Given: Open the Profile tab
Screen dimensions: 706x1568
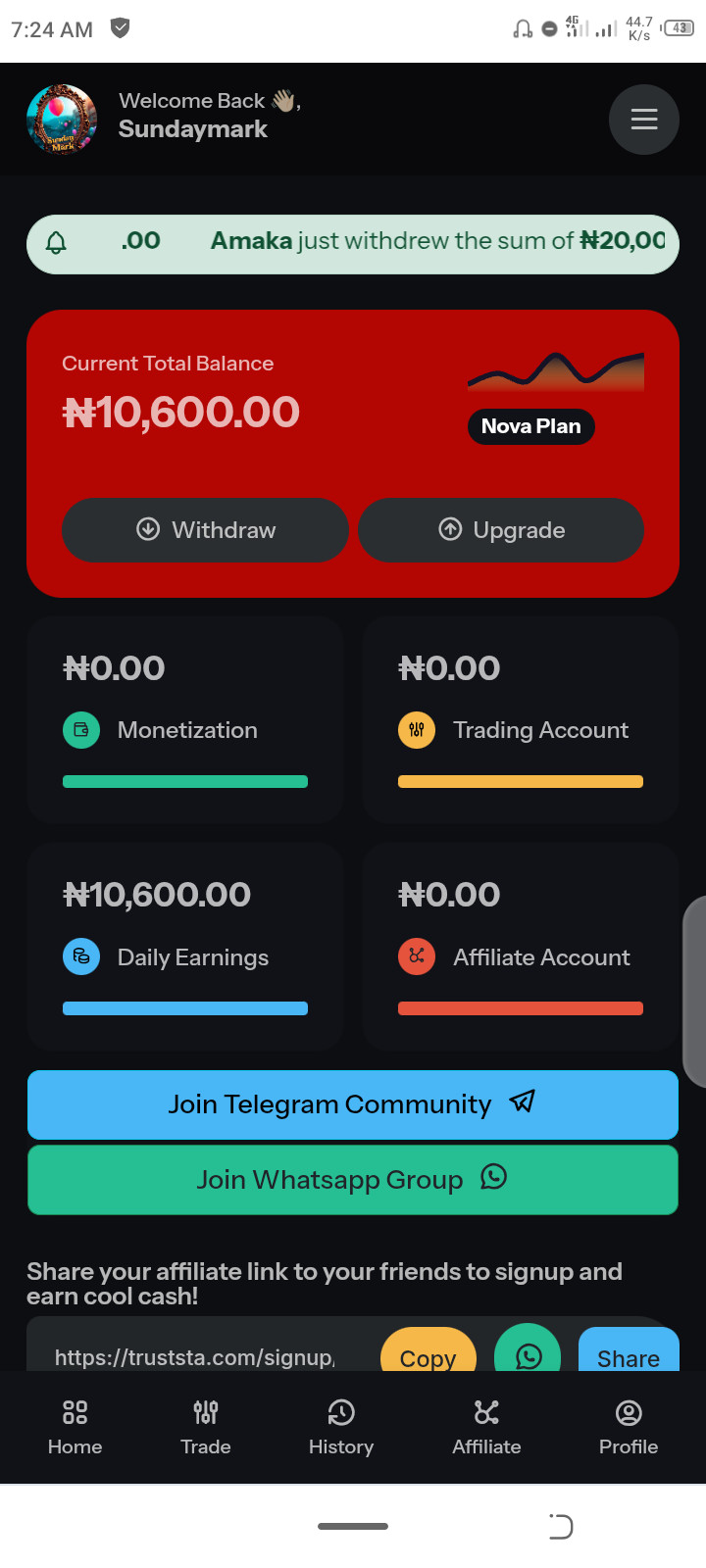Looking at the screenshot, I should pyautogui.click(x=629, y=1427).
